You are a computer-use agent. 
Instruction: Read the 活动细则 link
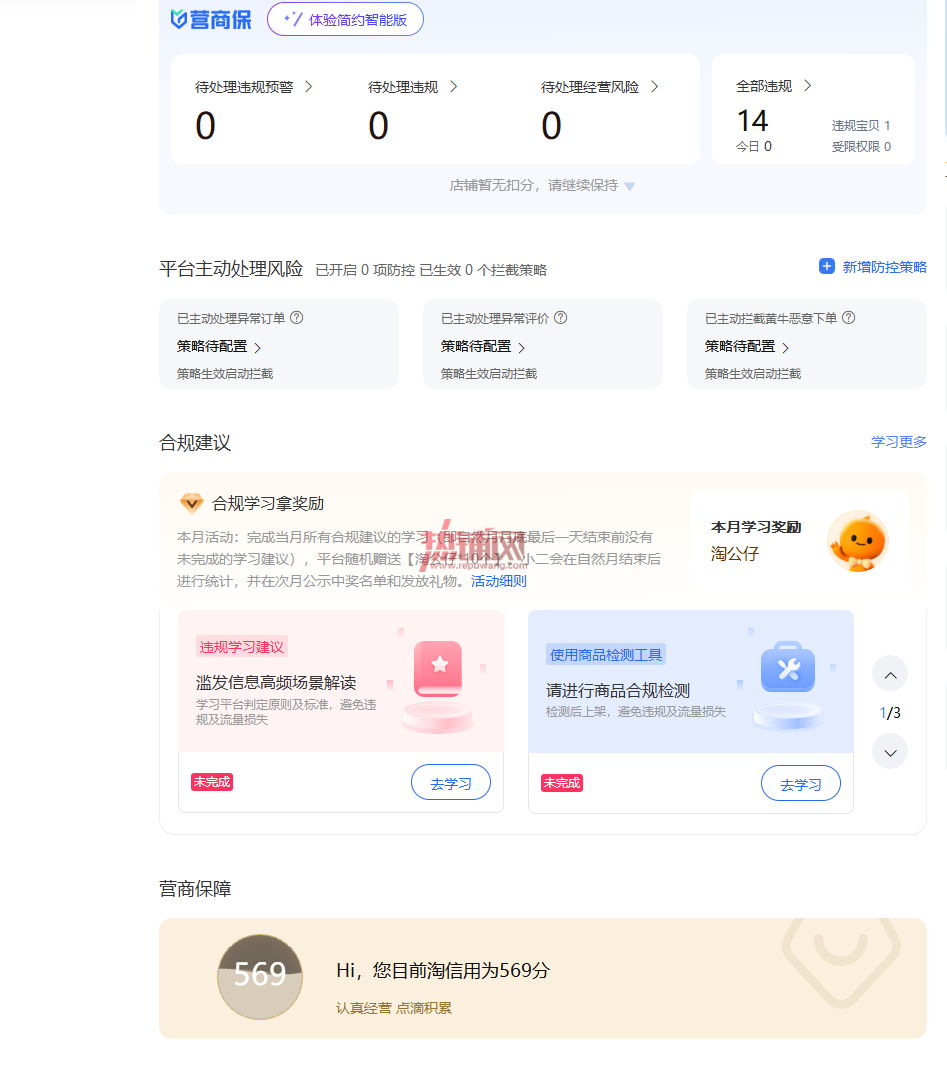[499, 581]
